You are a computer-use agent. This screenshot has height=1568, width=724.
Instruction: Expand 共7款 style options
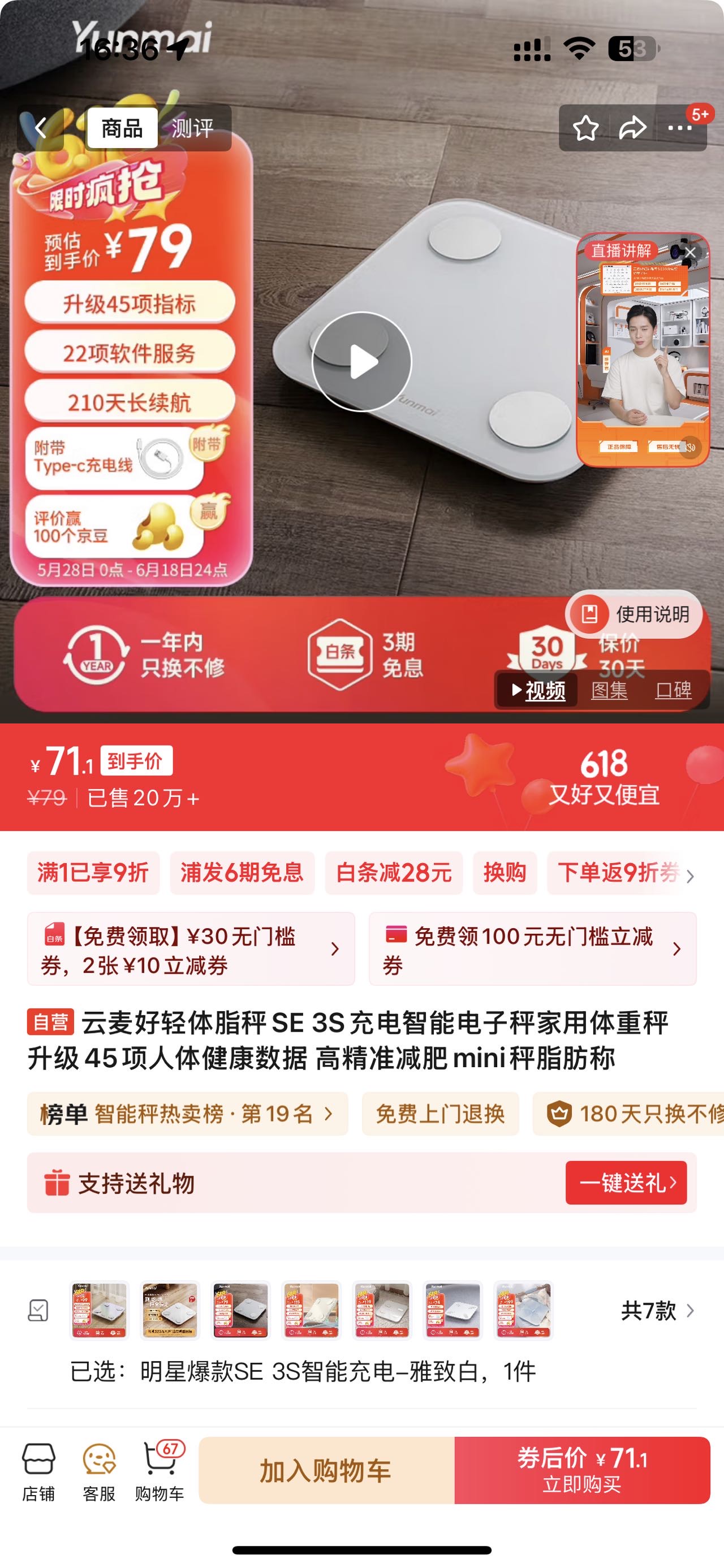click(657, 1310)
